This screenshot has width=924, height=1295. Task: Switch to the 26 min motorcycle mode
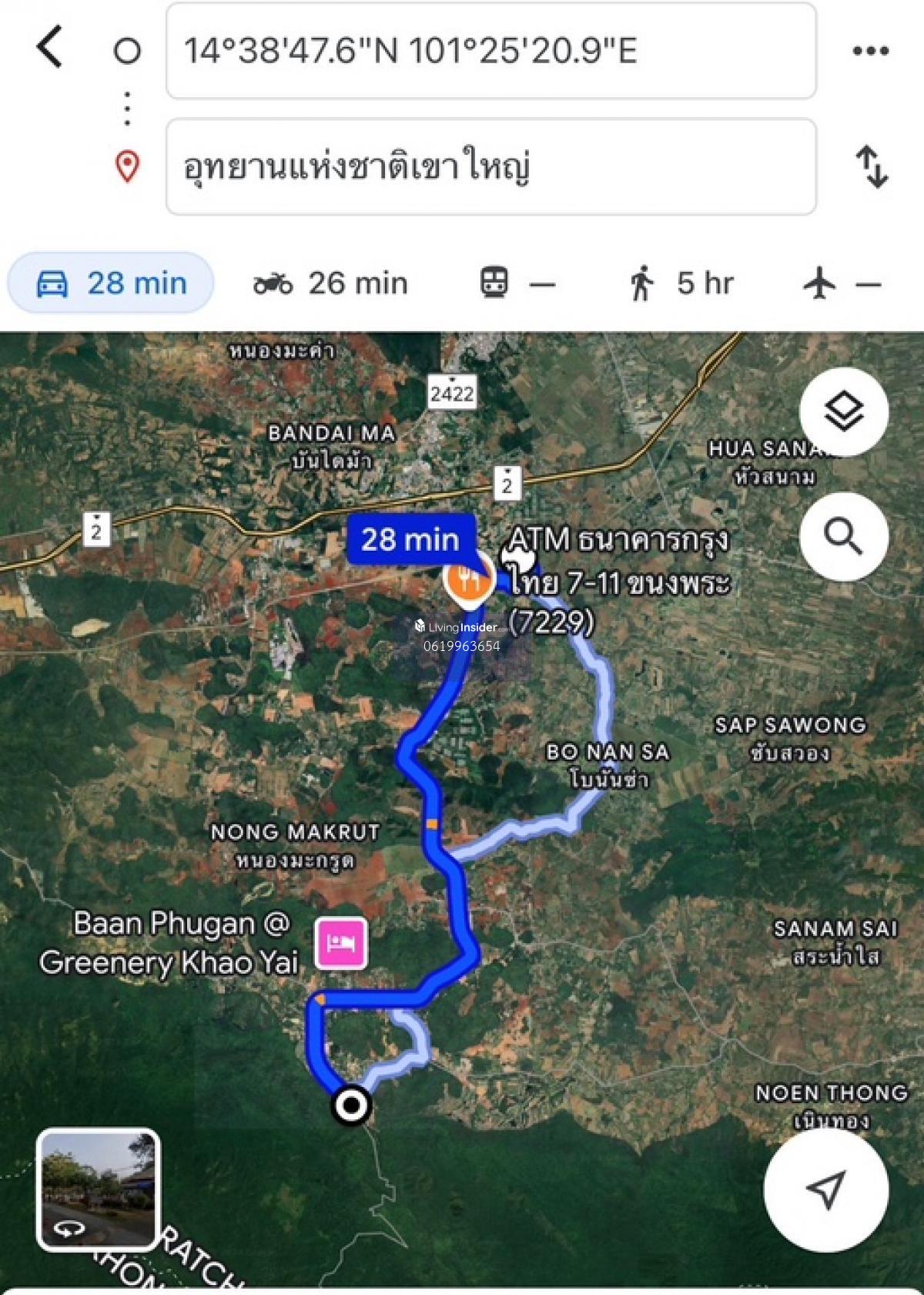point(330,283)
